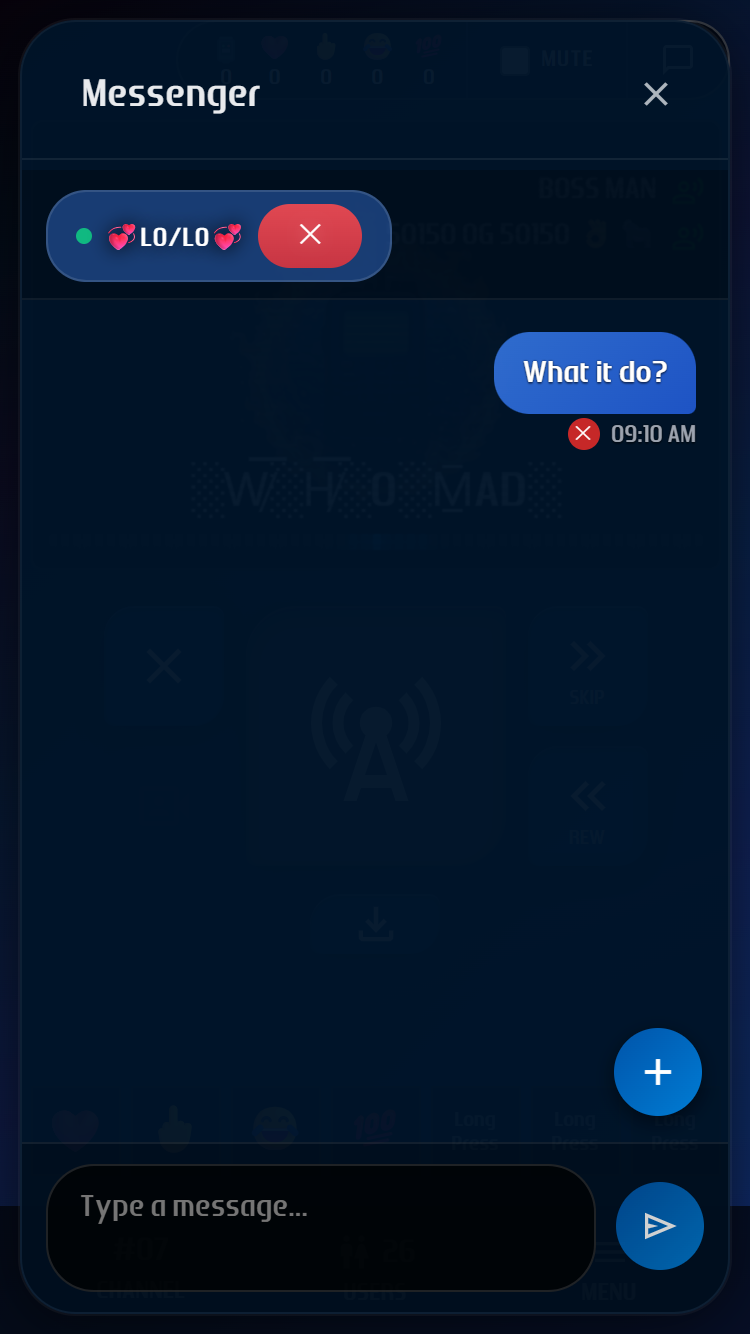Remove the LO/LO chat with its red X
This screenshot has width=750, height=1334.
pyautogui.click(x=310, y=236)
